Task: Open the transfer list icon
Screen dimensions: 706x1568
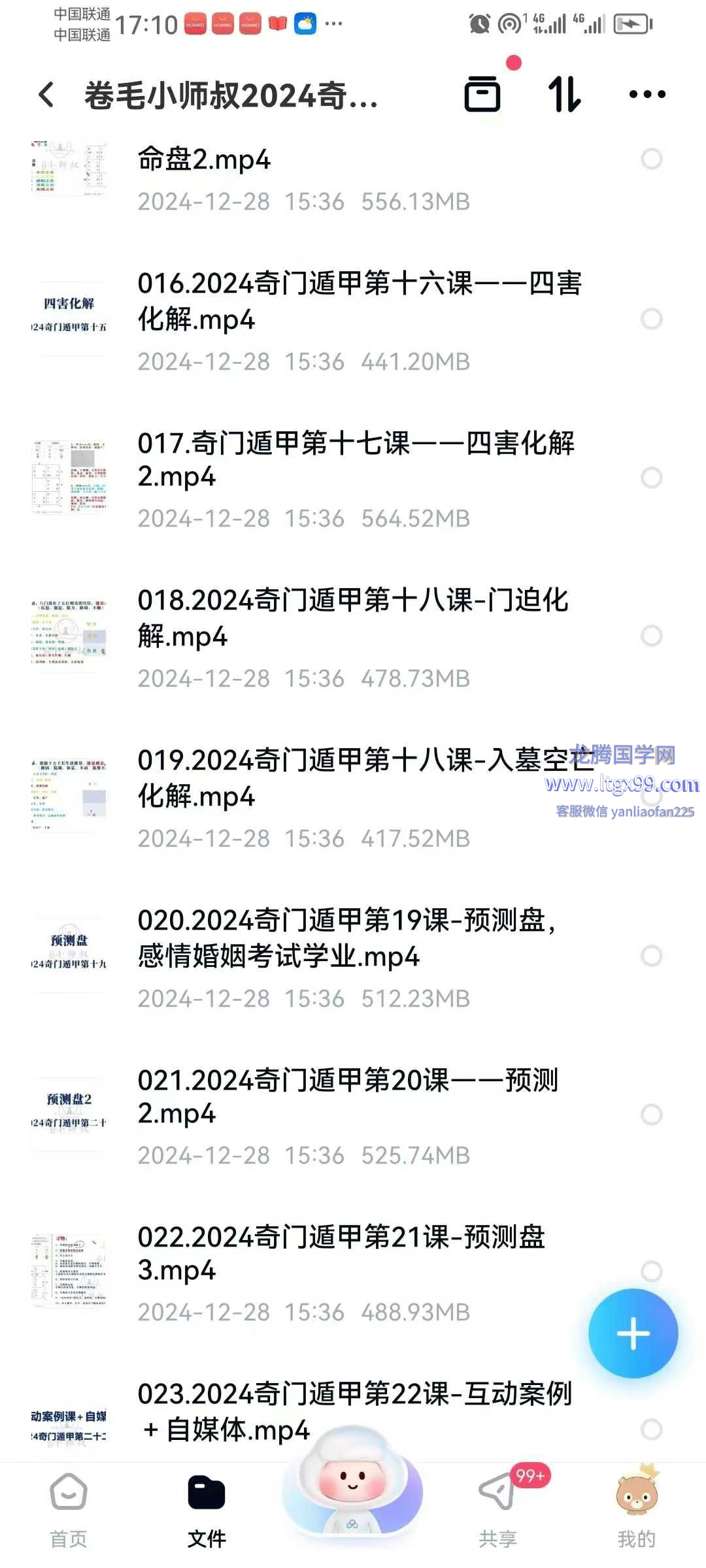Action: pyautogui.click(x=482, y=94)
